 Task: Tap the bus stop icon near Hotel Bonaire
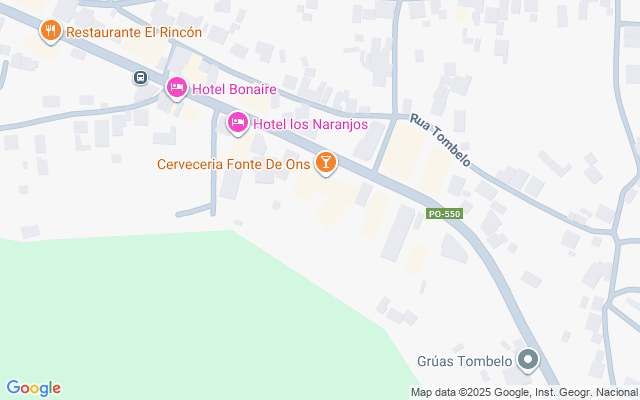pyautogui.click(x=140, y=77)
